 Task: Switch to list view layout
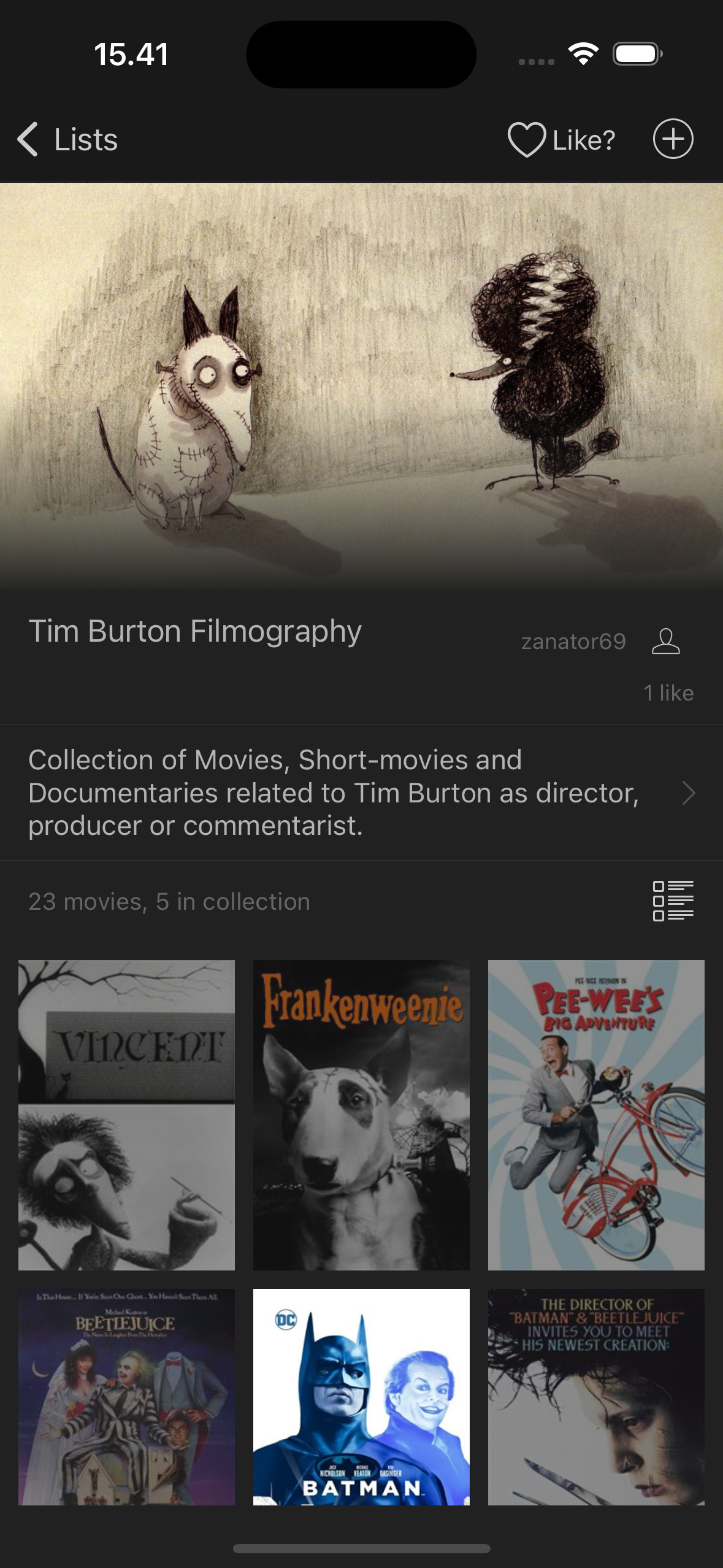coord(673,901)
